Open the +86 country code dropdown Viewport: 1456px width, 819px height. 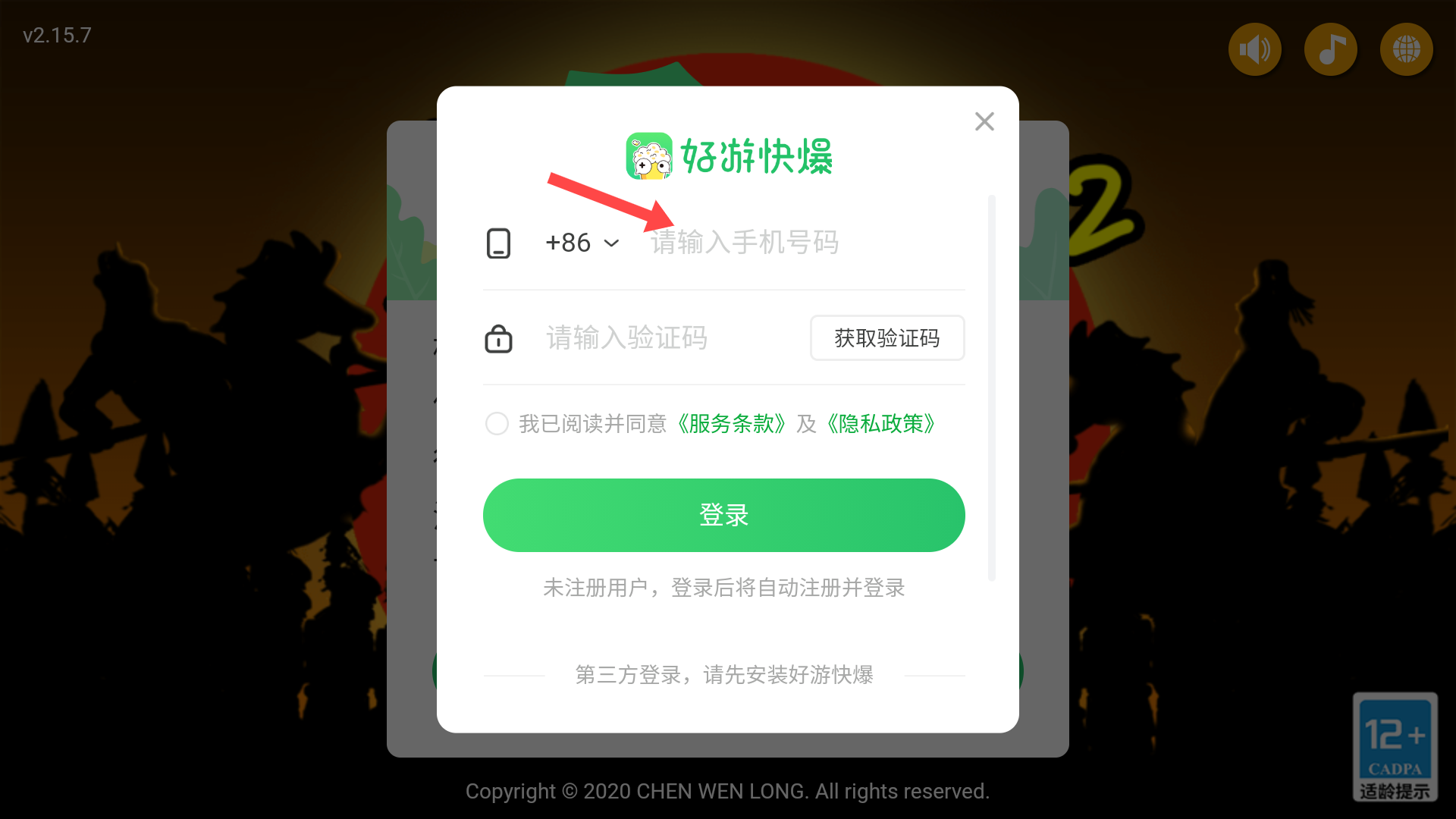582,243
